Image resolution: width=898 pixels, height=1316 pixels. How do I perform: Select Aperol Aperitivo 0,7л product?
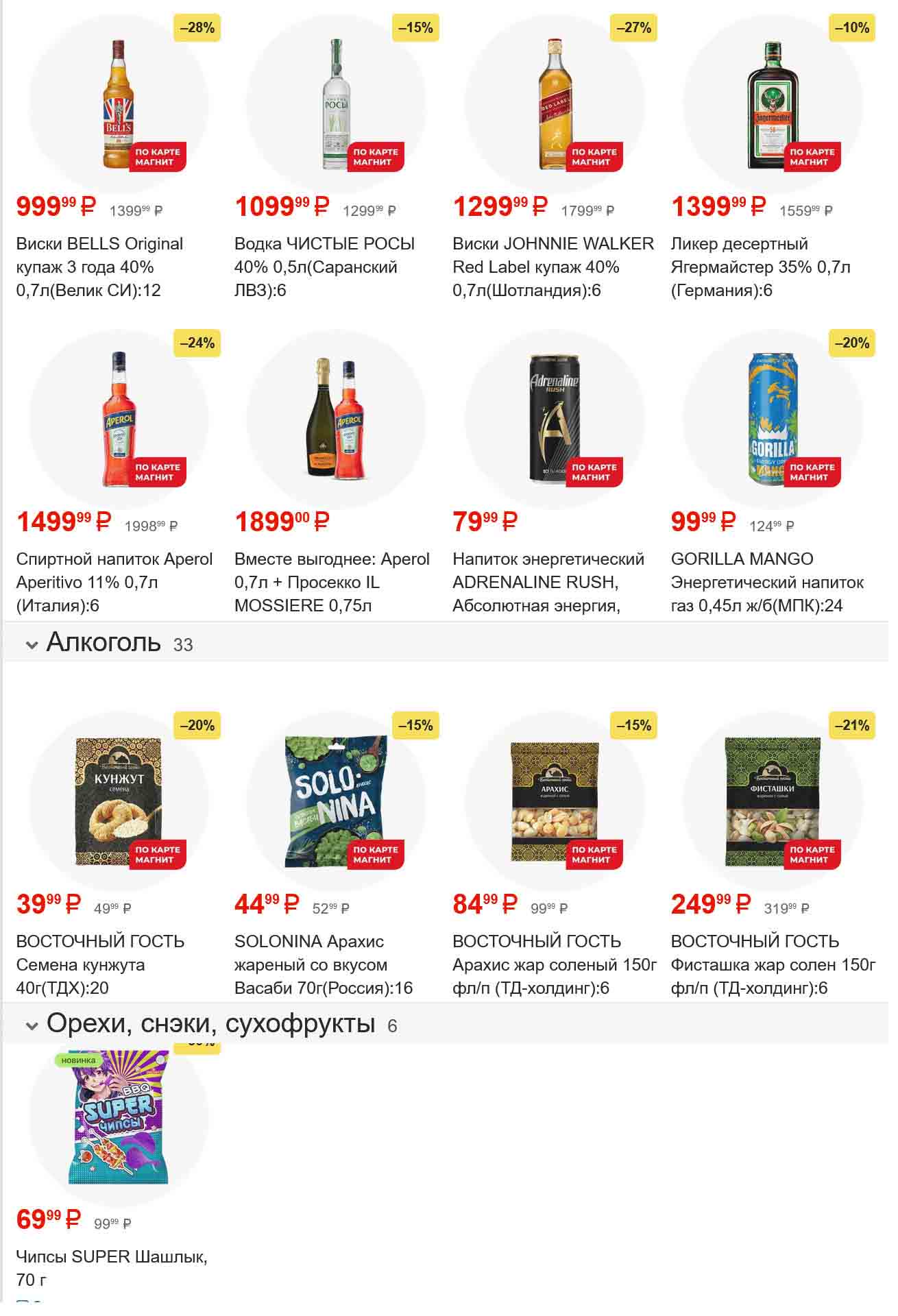point(118,418)
